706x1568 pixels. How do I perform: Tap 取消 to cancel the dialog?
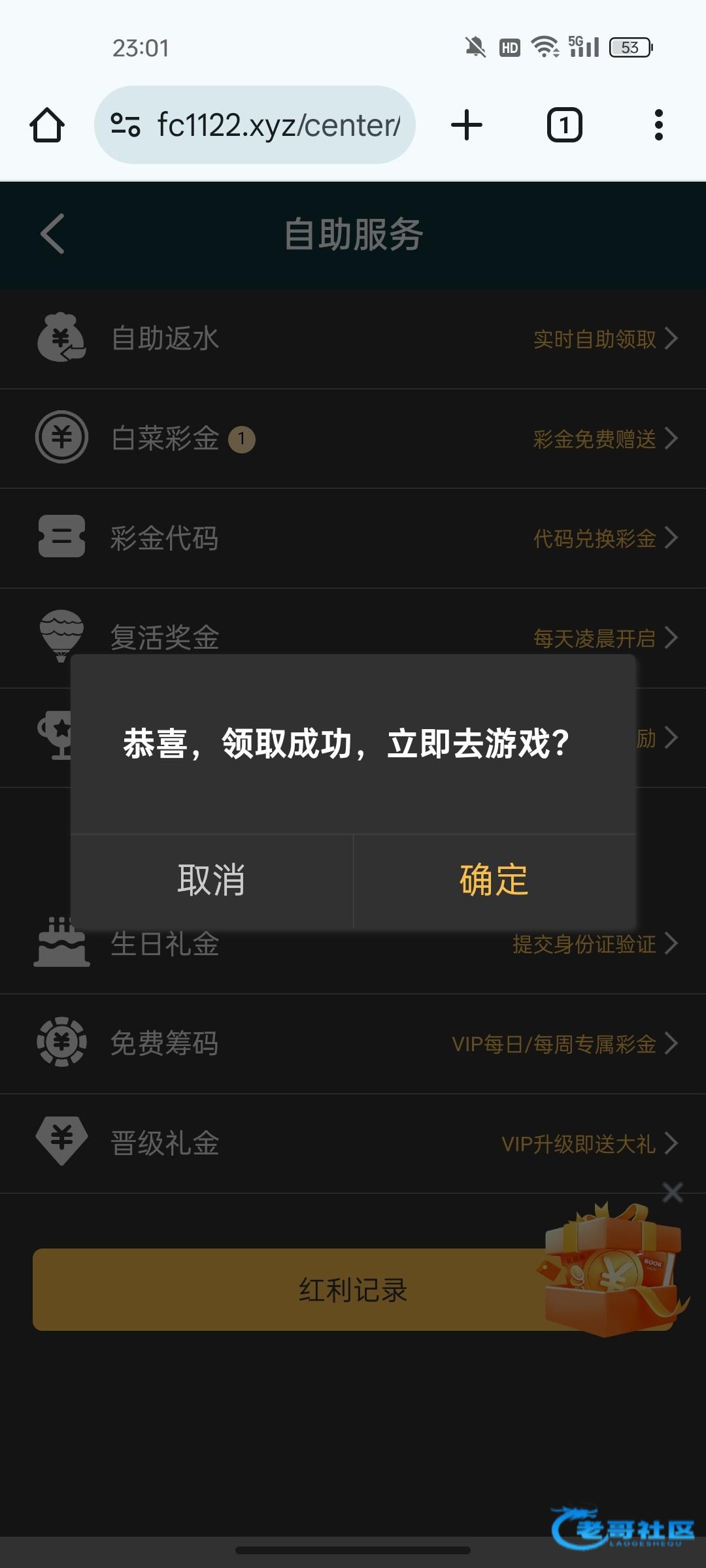[212, 880]
